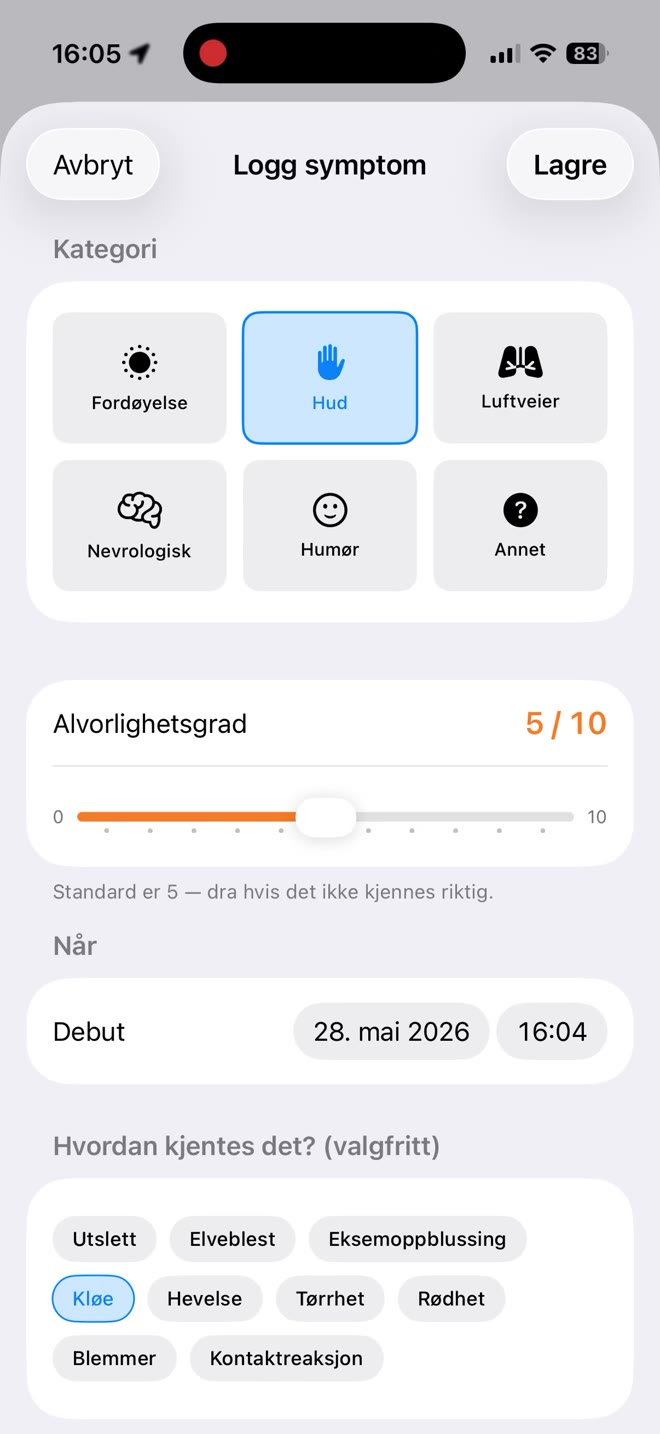Change the debut time 16:04
660x1434 pixels.
pyautogui.click(x=552, y=1032)
